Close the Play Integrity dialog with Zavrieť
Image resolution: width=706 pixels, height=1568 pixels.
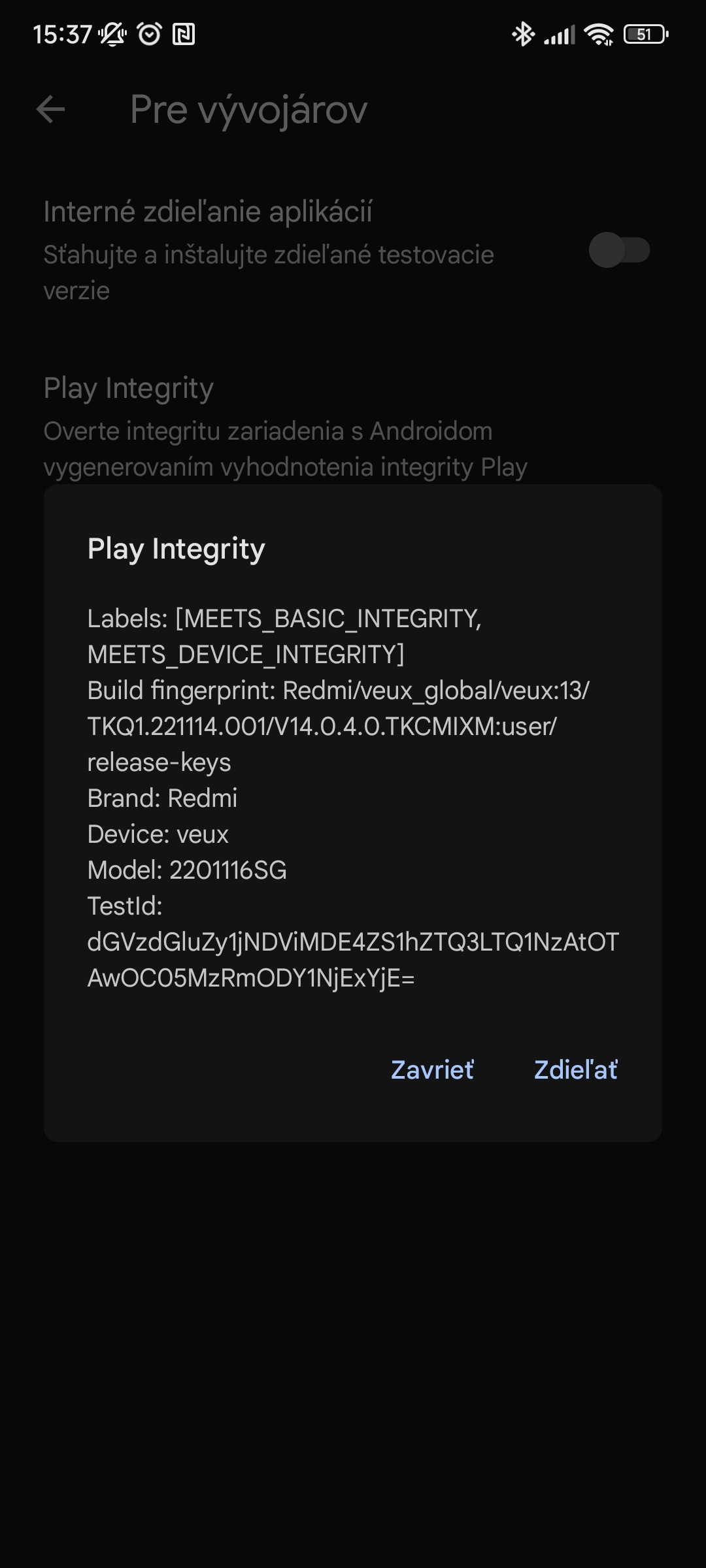(x=432, y=1070)
